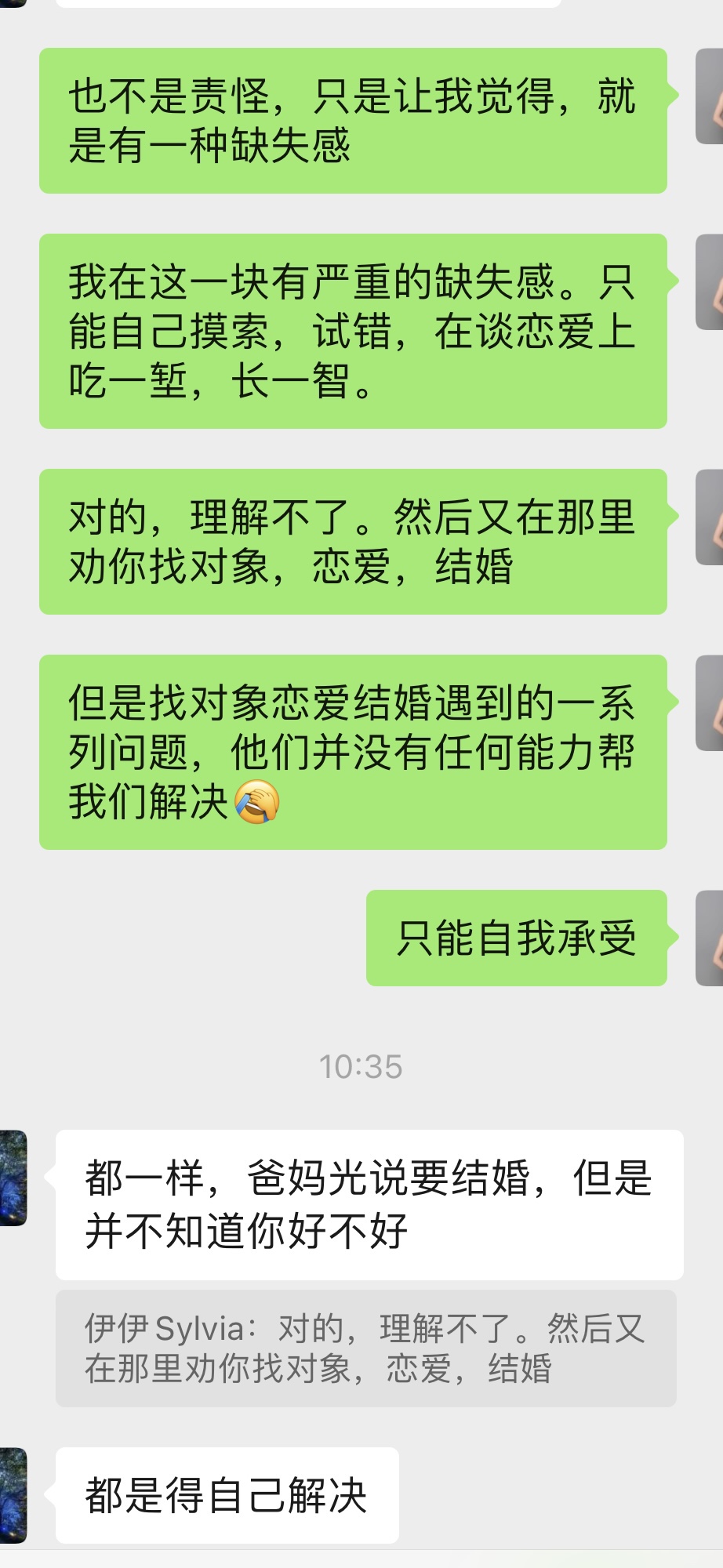
Task: Tap own avatar beside 也不是责怪 message
Action: coord(710,96)
